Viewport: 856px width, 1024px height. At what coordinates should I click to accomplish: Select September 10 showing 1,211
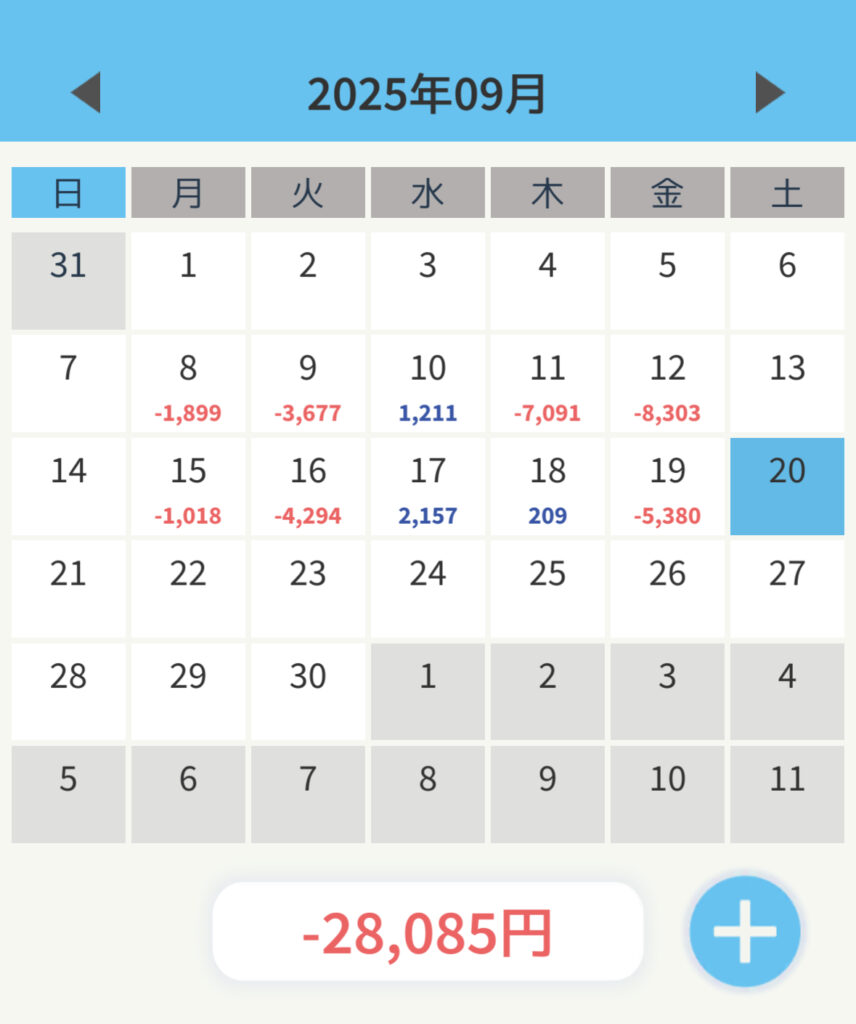(x=428, y=384)
